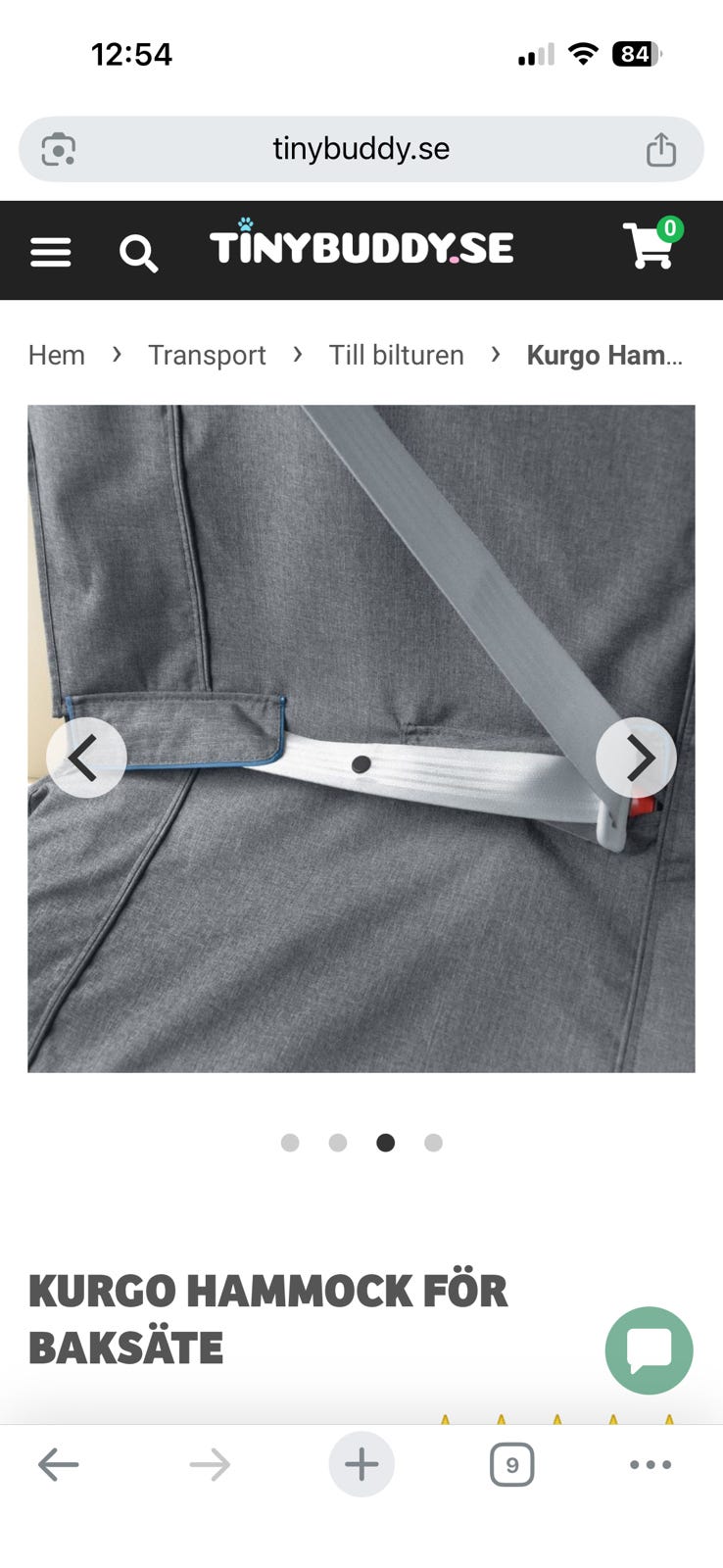Share this page from the address bar
Viewport: 723px width, 1568px height.
pyautogui.click(x=661, y=149)
